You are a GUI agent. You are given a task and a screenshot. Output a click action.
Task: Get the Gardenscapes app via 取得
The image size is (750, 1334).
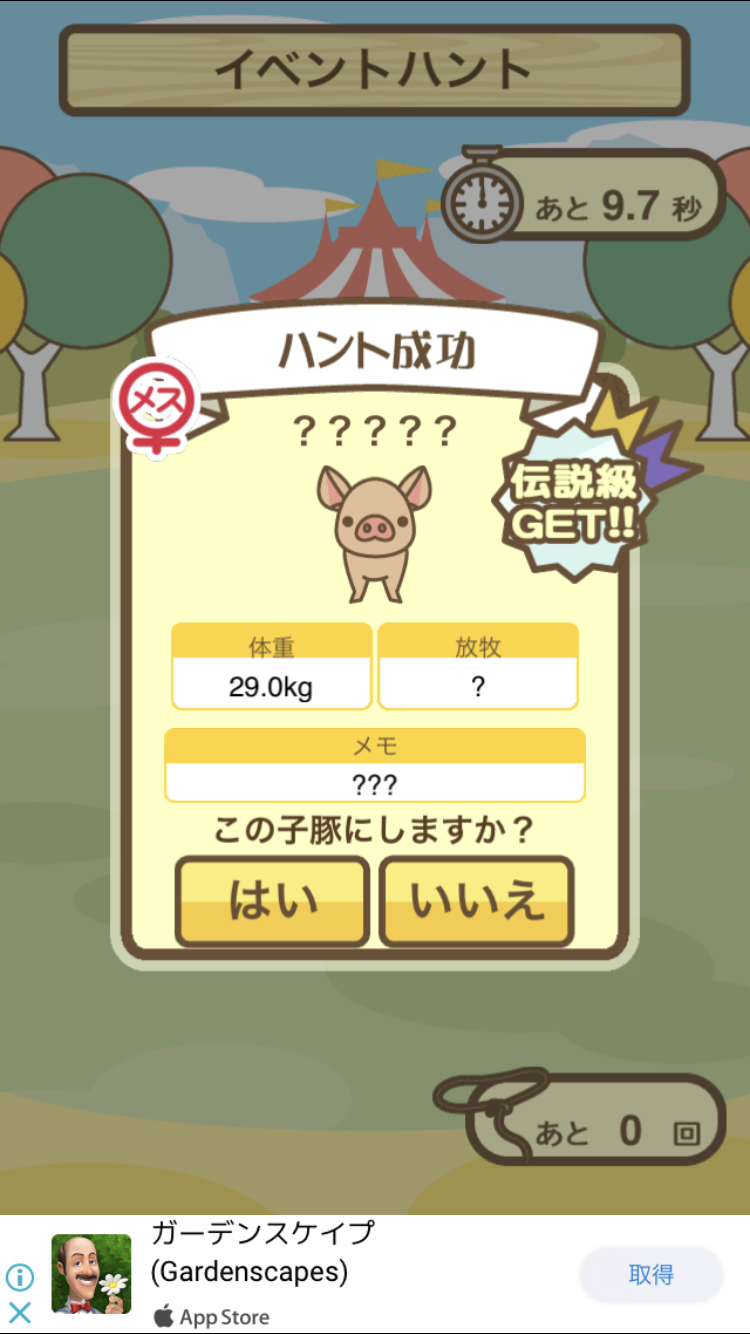point(651,1274)
